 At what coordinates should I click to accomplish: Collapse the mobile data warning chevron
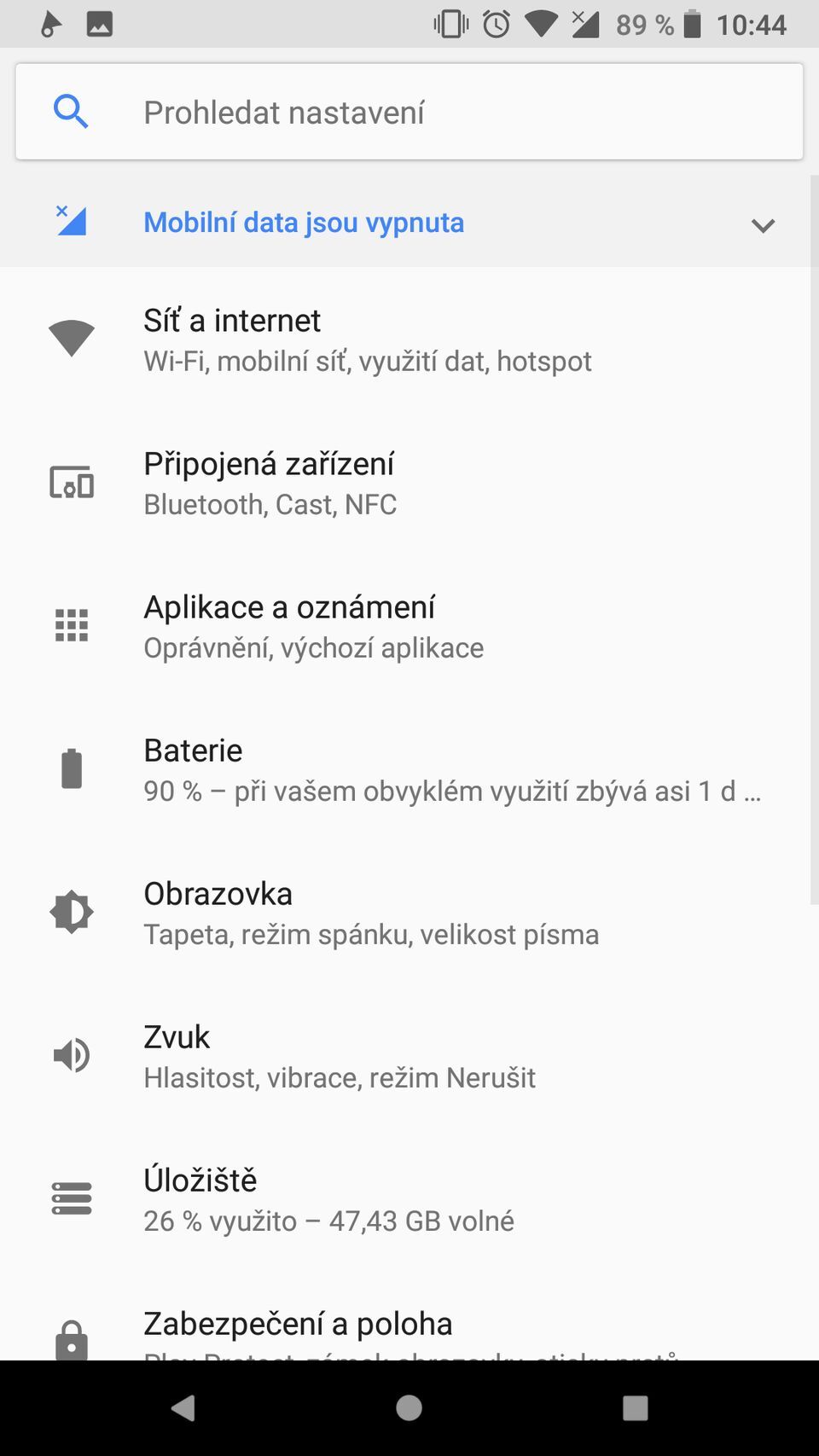(763, 225)
